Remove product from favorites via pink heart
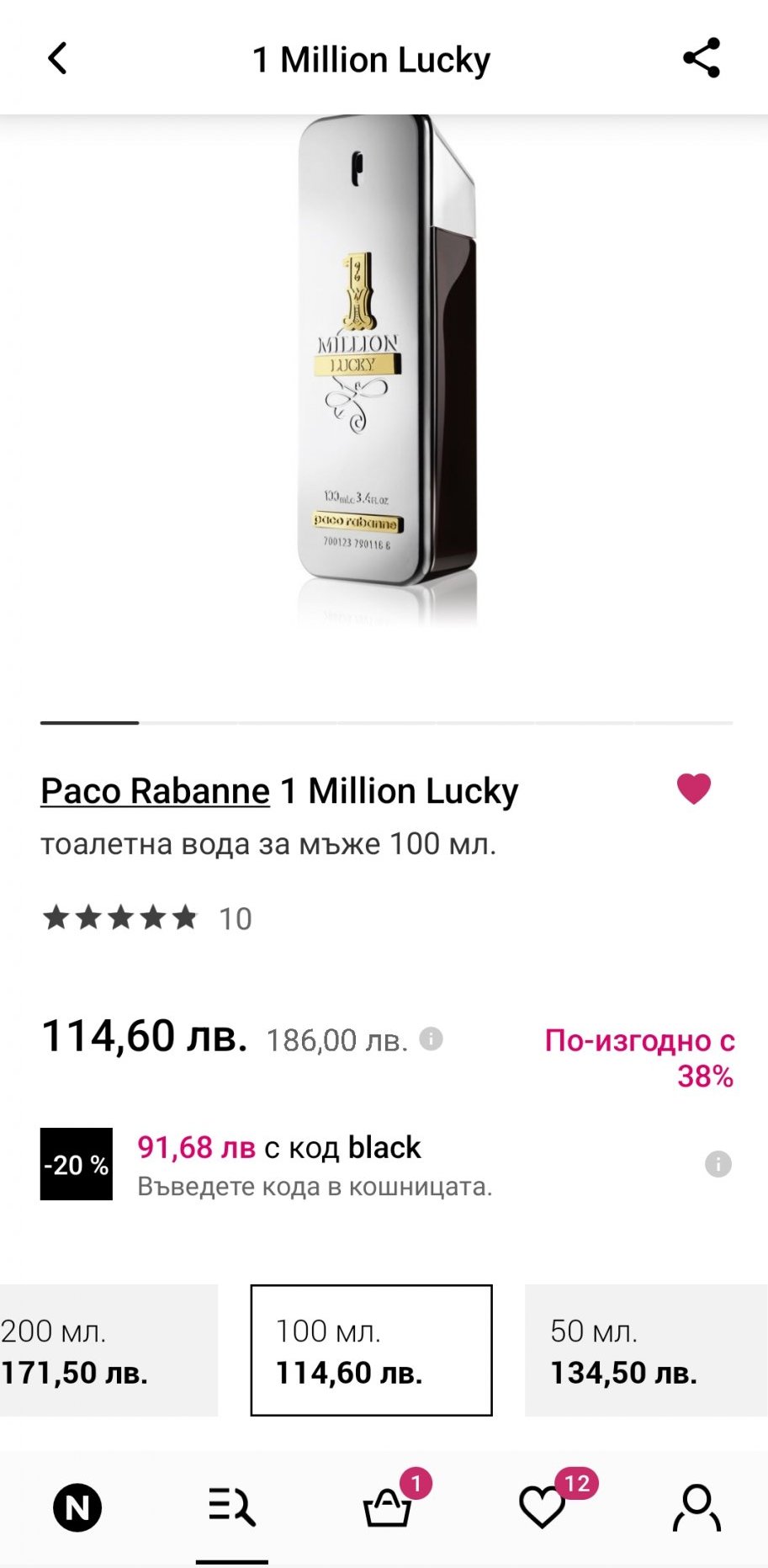 pyautogui.click(x=694, y=789)
